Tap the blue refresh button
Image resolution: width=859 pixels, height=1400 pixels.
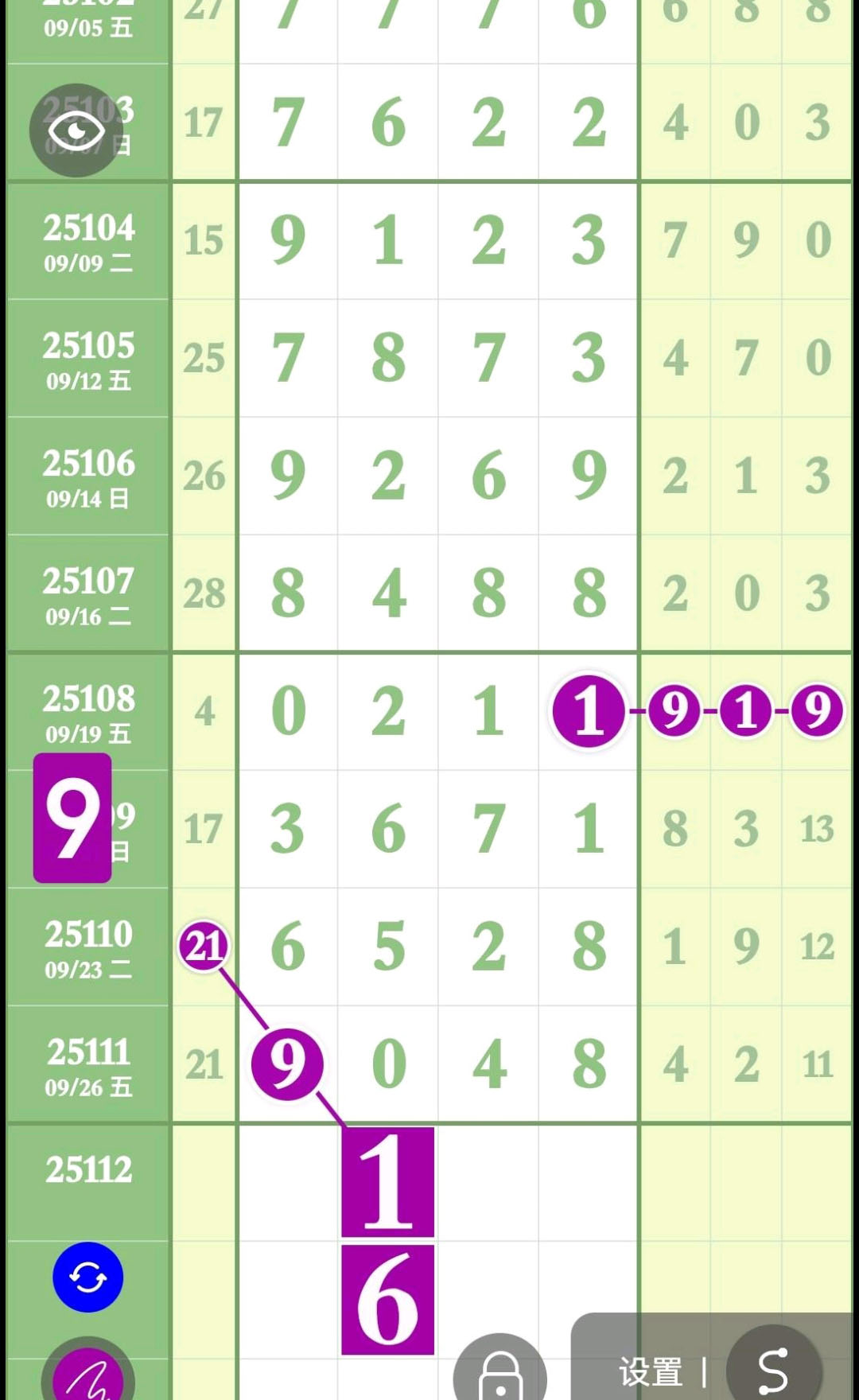(87, 1277)
